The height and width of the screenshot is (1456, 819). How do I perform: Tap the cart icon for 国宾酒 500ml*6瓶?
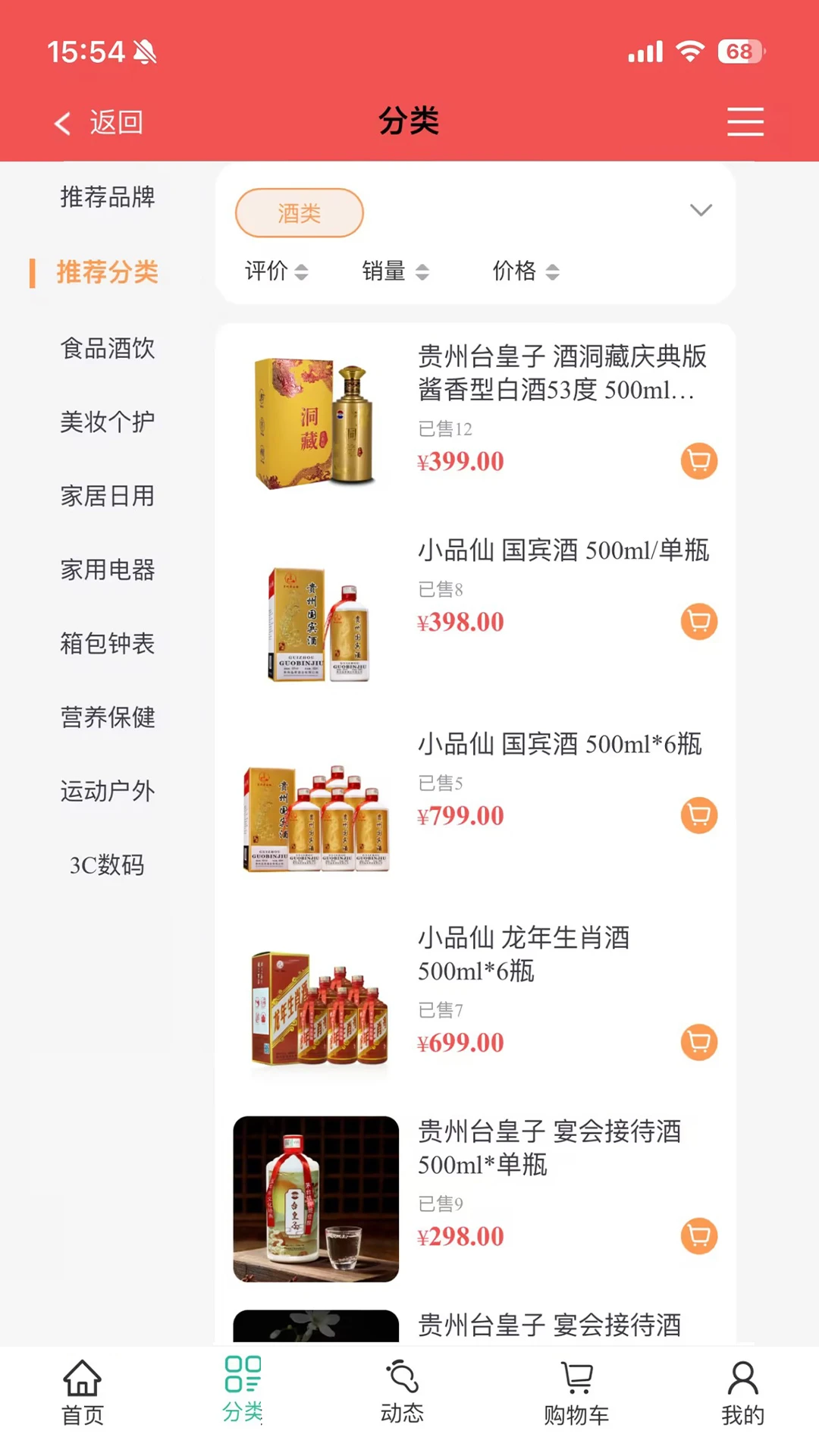pyautogui.click(x=698, y=814)
